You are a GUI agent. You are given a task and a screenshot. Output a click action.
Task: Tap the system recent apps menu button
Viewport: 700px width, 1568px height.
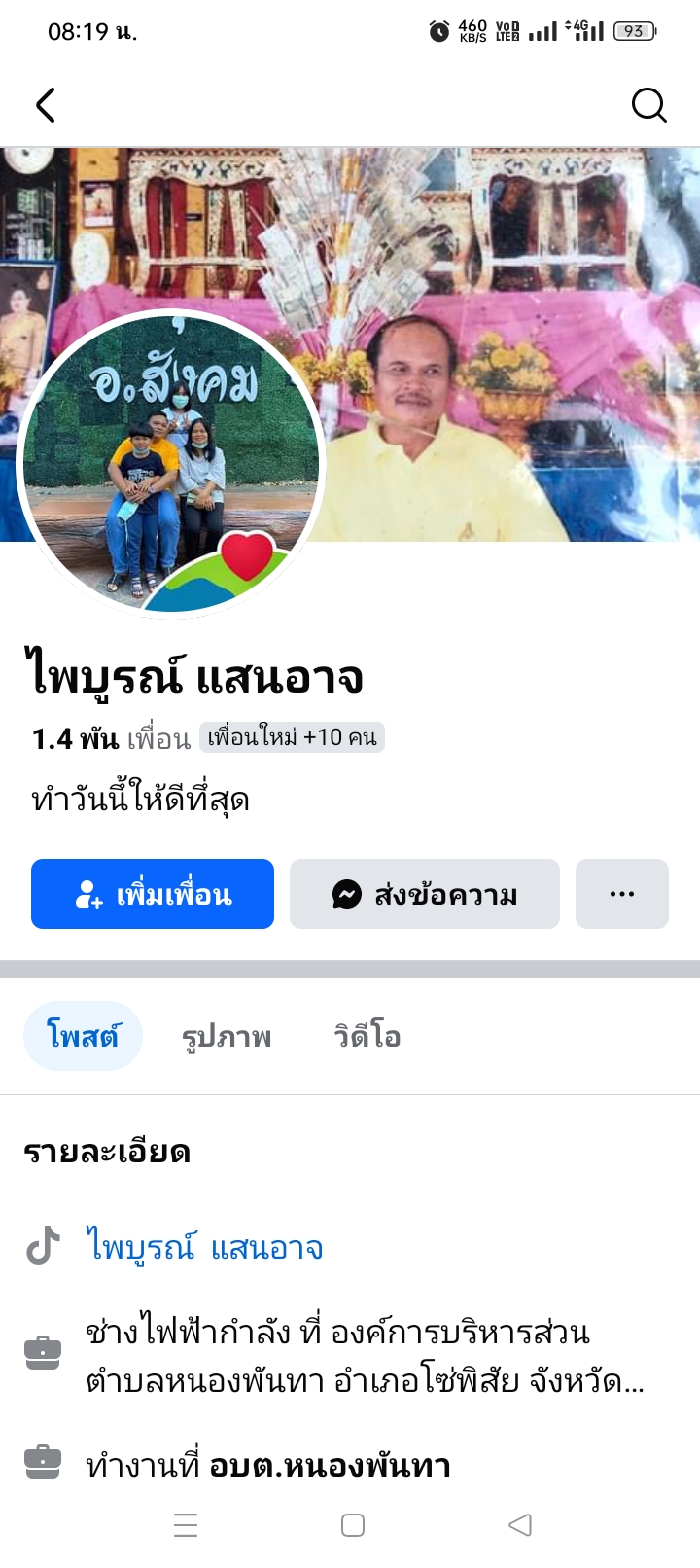point(186,1525)
